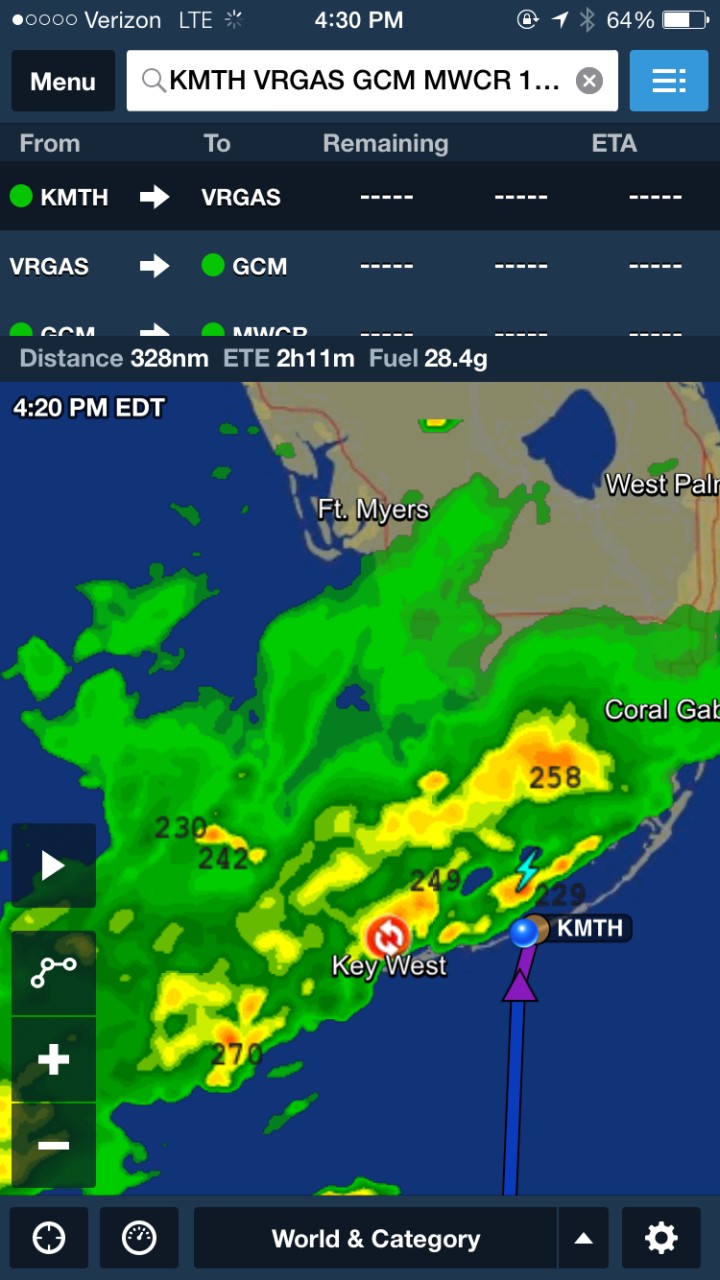720x1280 pixels.
Task: Open the route editing tool
Action: tap(53, 973)
